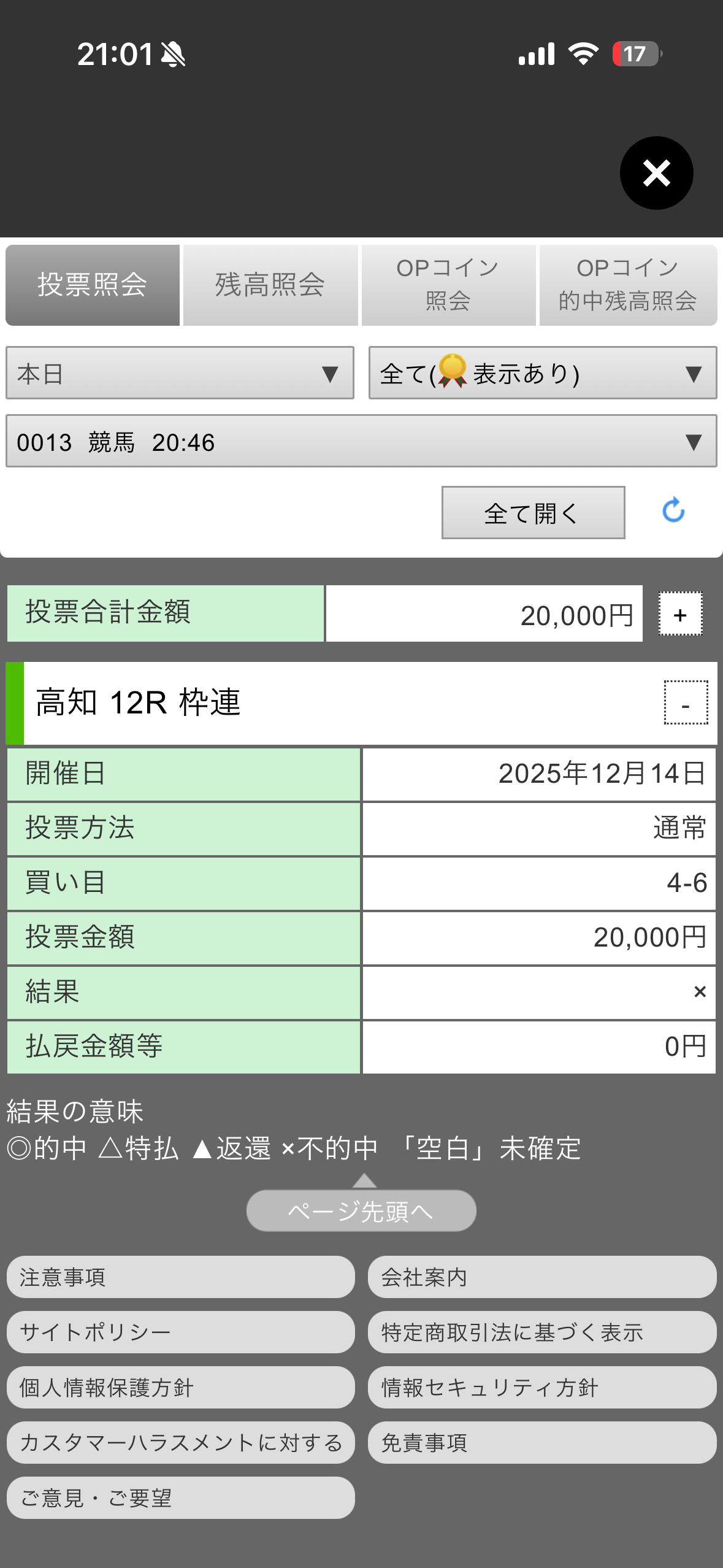
Task: Open the 本日 date dropdown
Action: click(180, 373)
